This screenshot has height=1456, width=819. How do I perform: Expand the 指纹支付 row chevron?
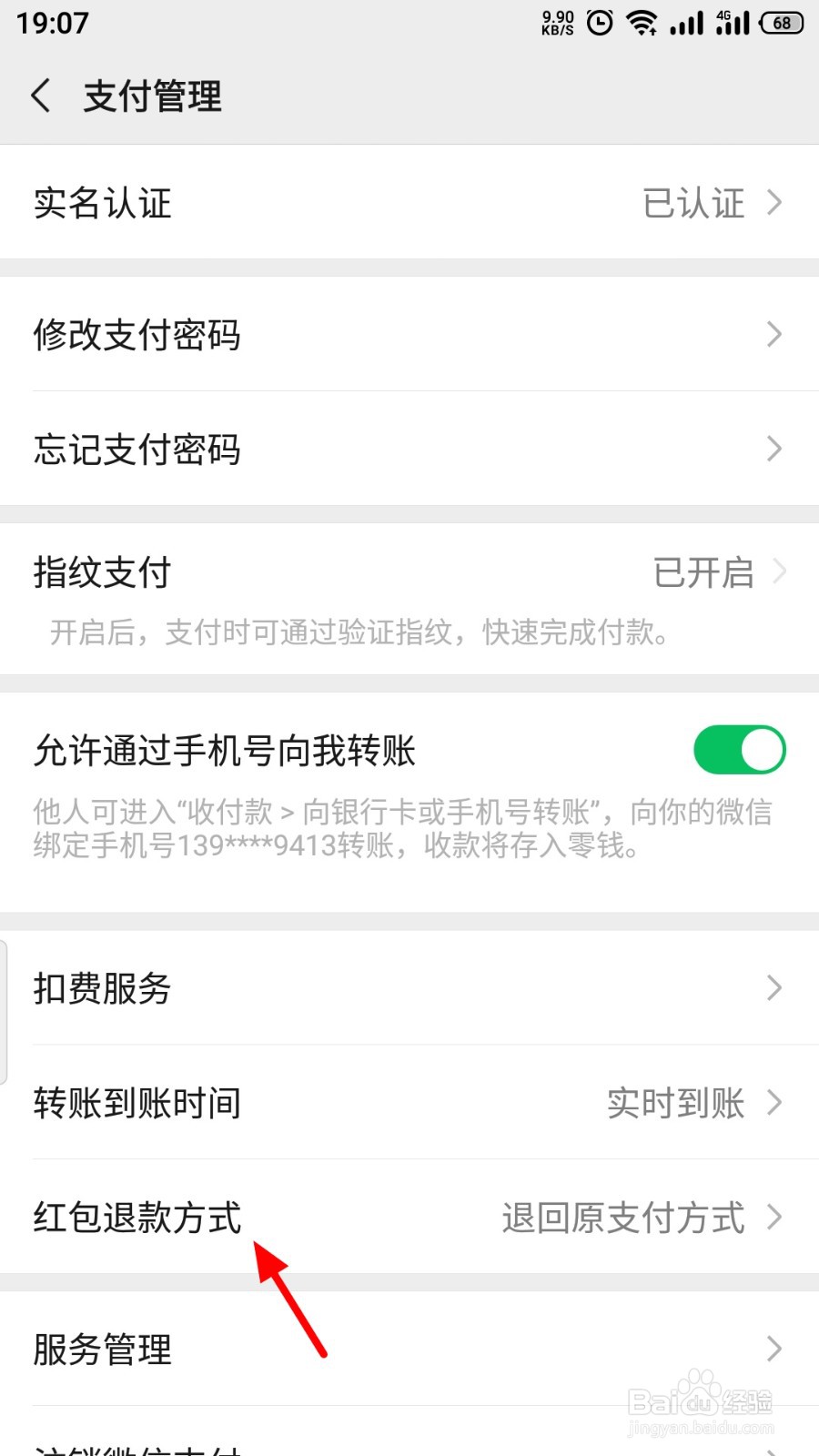coord(781,571)
